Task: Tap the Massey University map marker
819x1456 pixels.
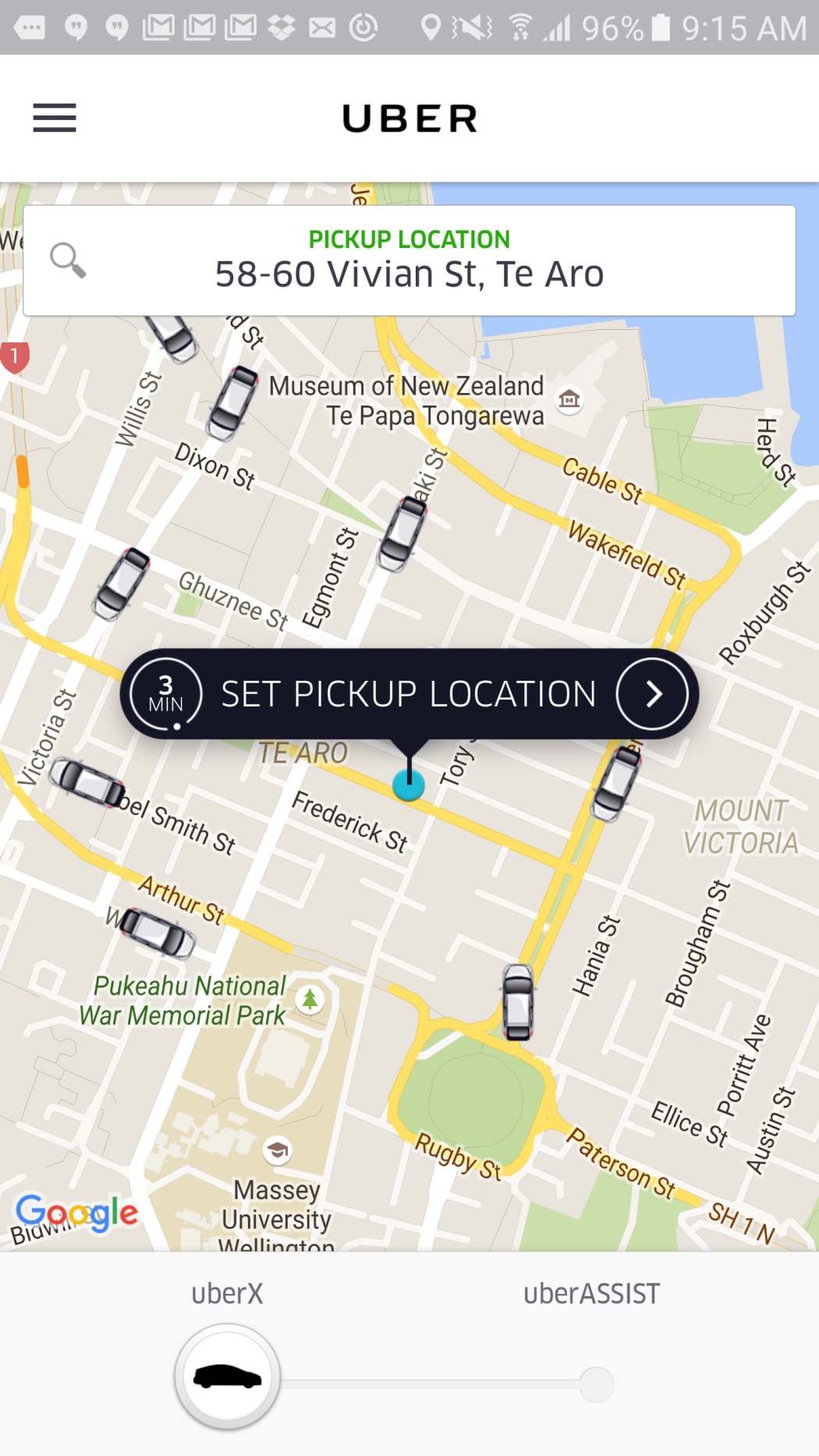Action: click(x=277, y=1150)
